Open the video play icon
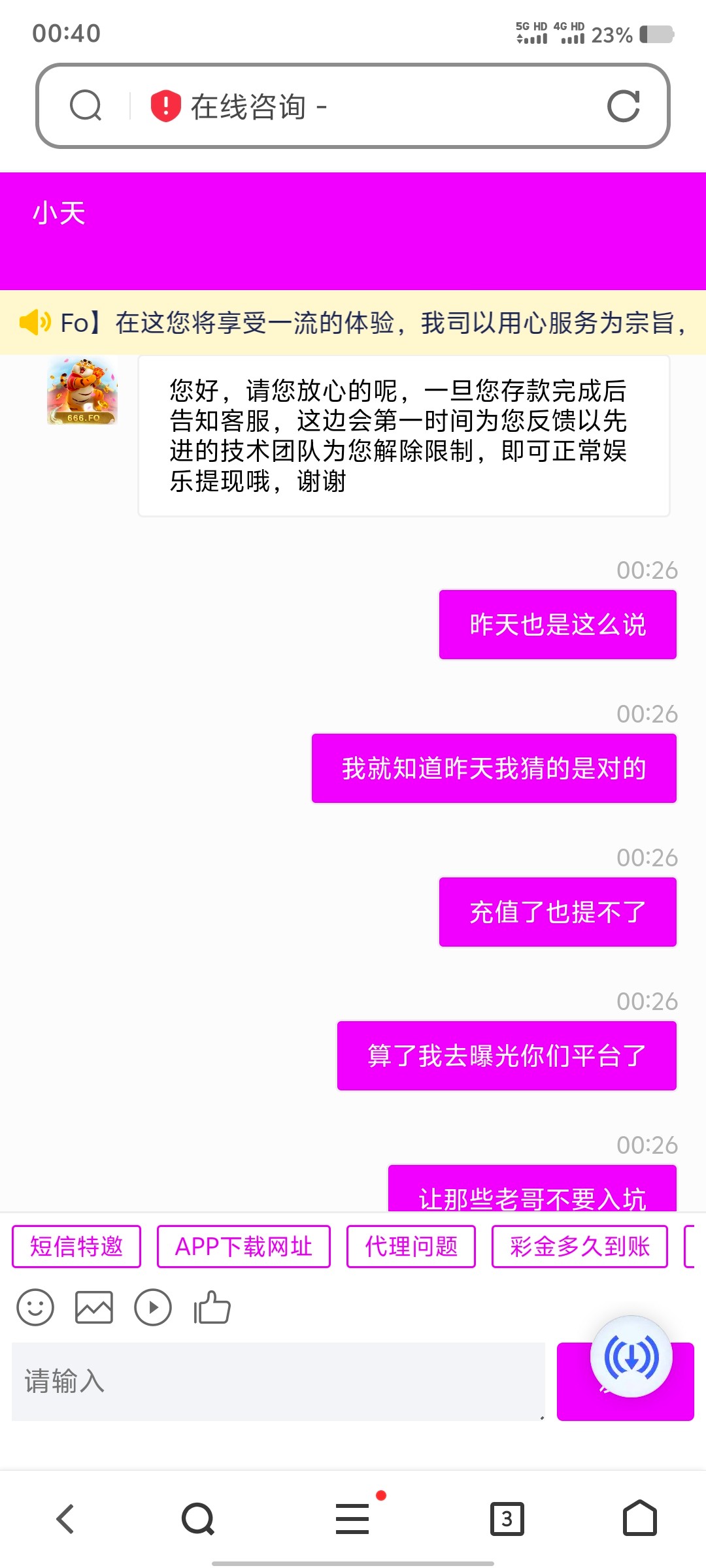 pos(154,1309)
